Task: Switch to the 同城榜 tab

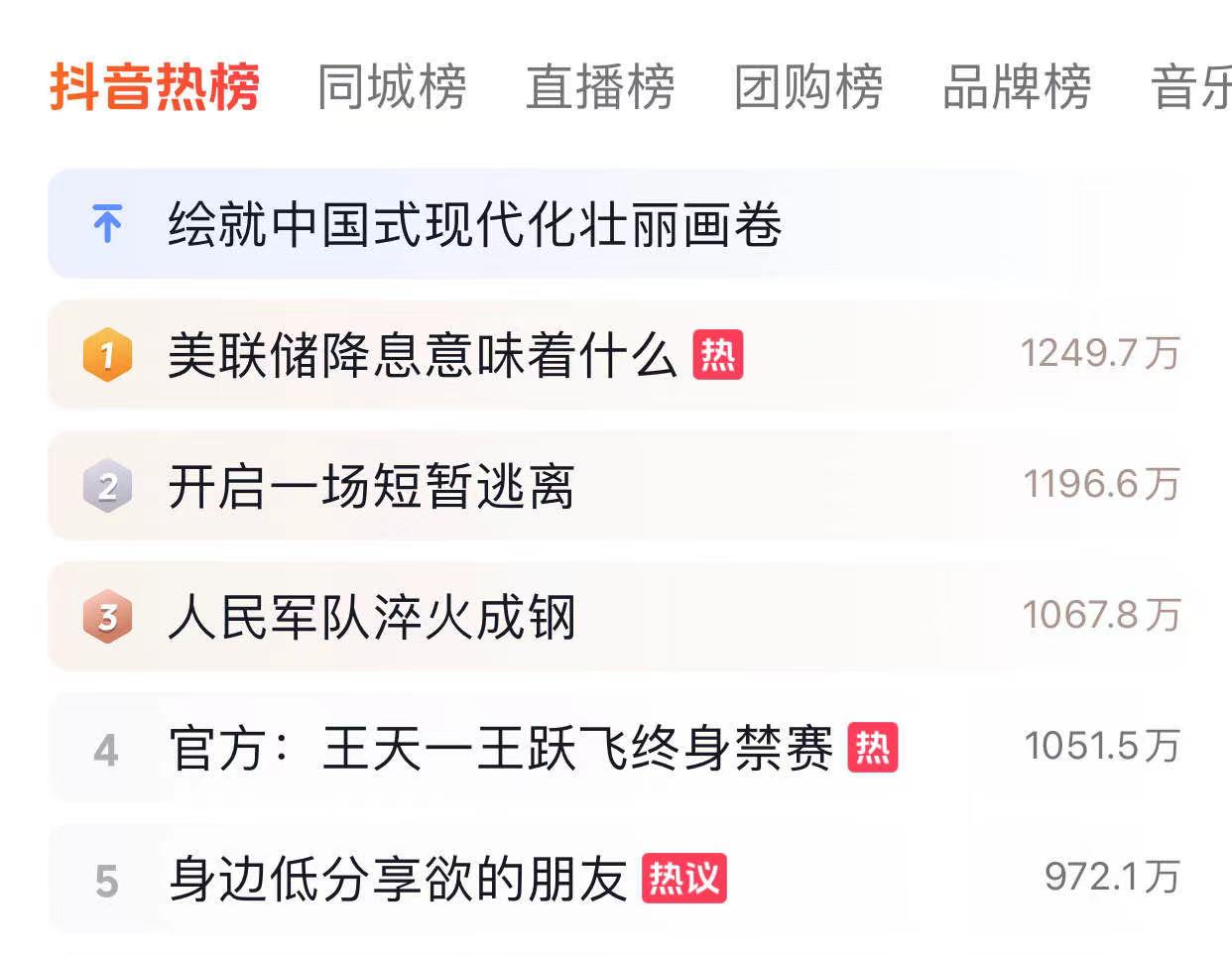Action: click(392, 86)
